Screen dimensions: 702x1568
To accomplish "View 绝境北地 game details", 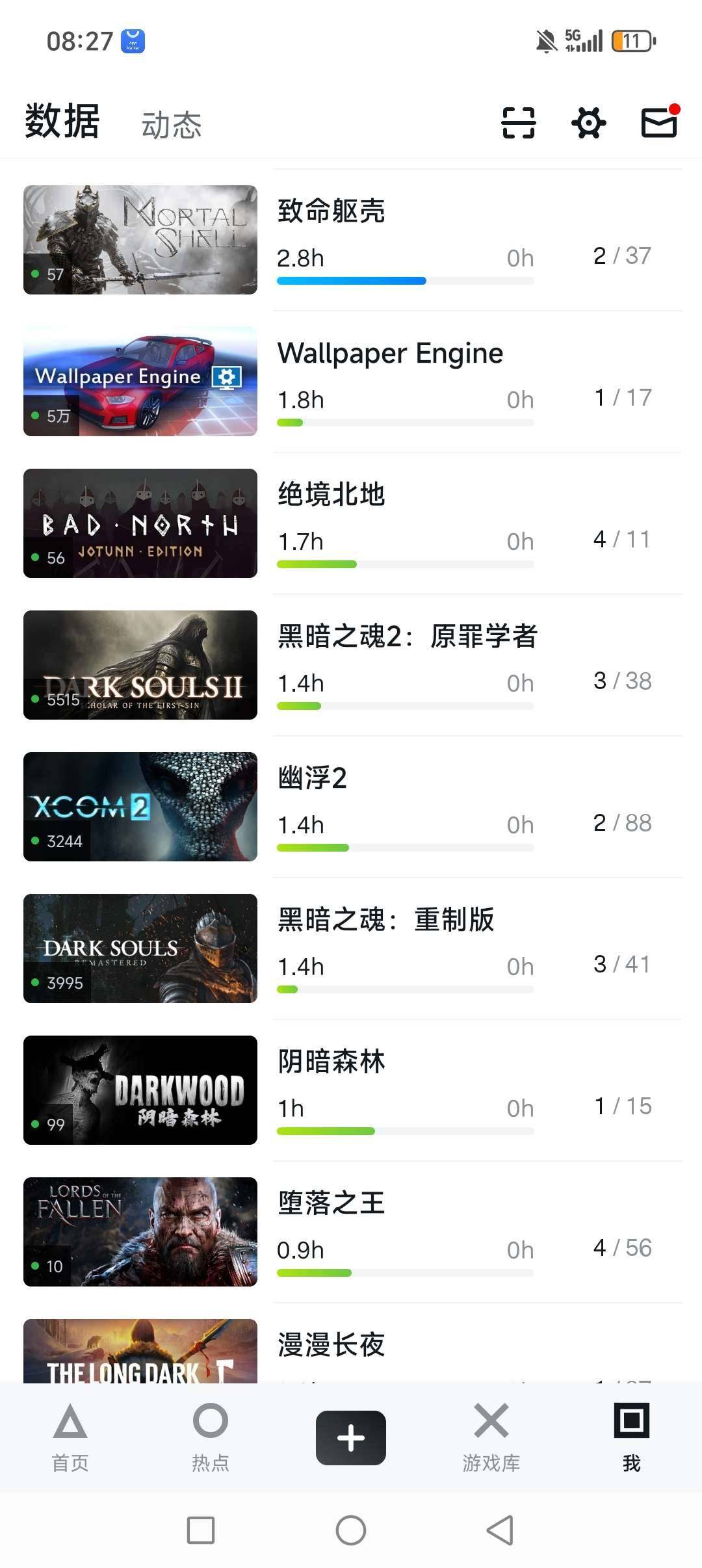I will [351, 523].
